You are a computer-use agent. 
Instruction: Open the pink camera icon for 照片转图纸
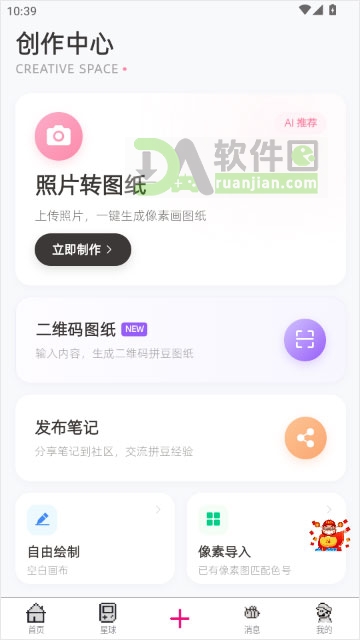[x=59, y=136]
